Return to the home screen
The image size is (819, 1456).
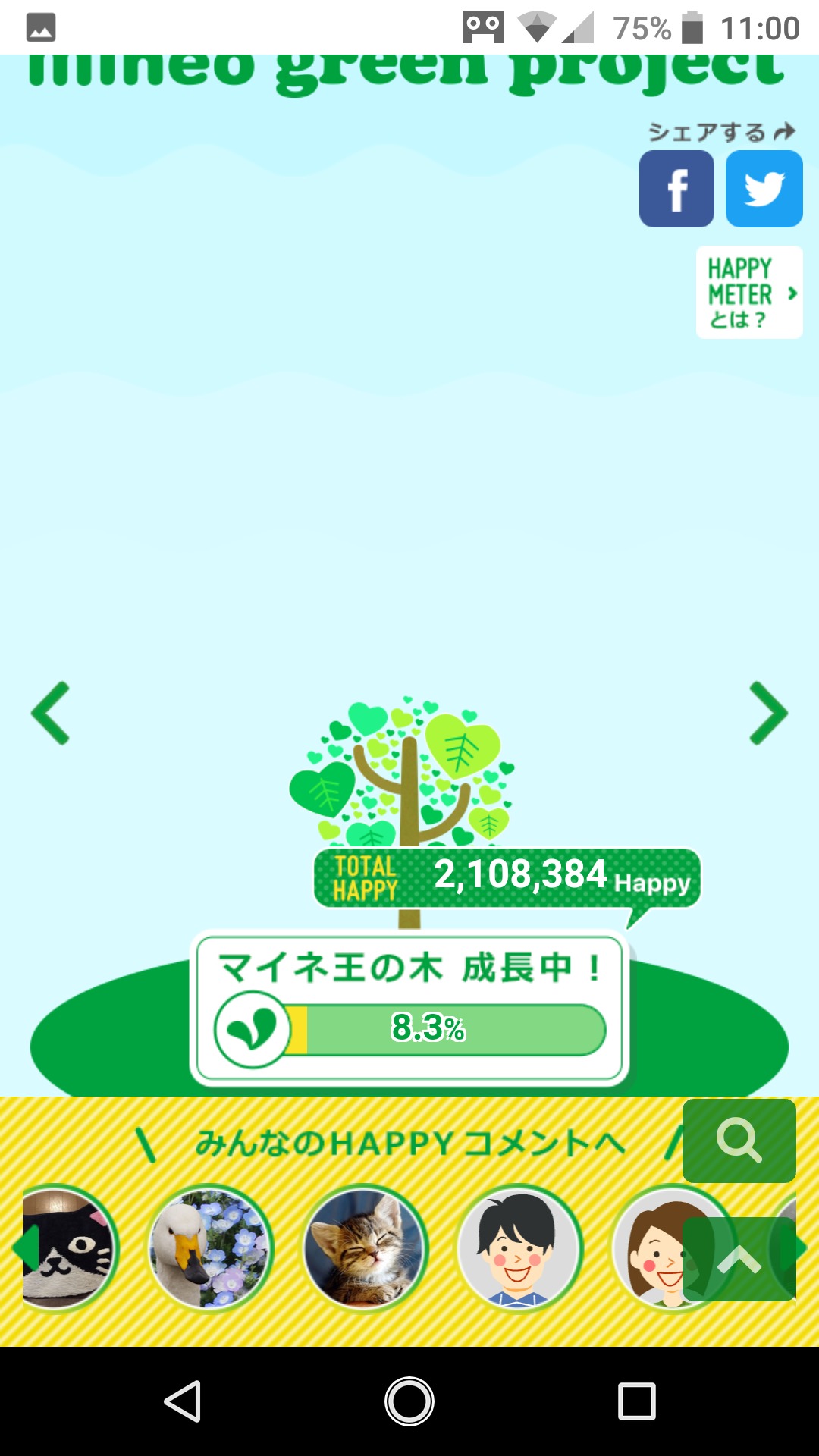pyautogui.click(x=409, y=1401)
